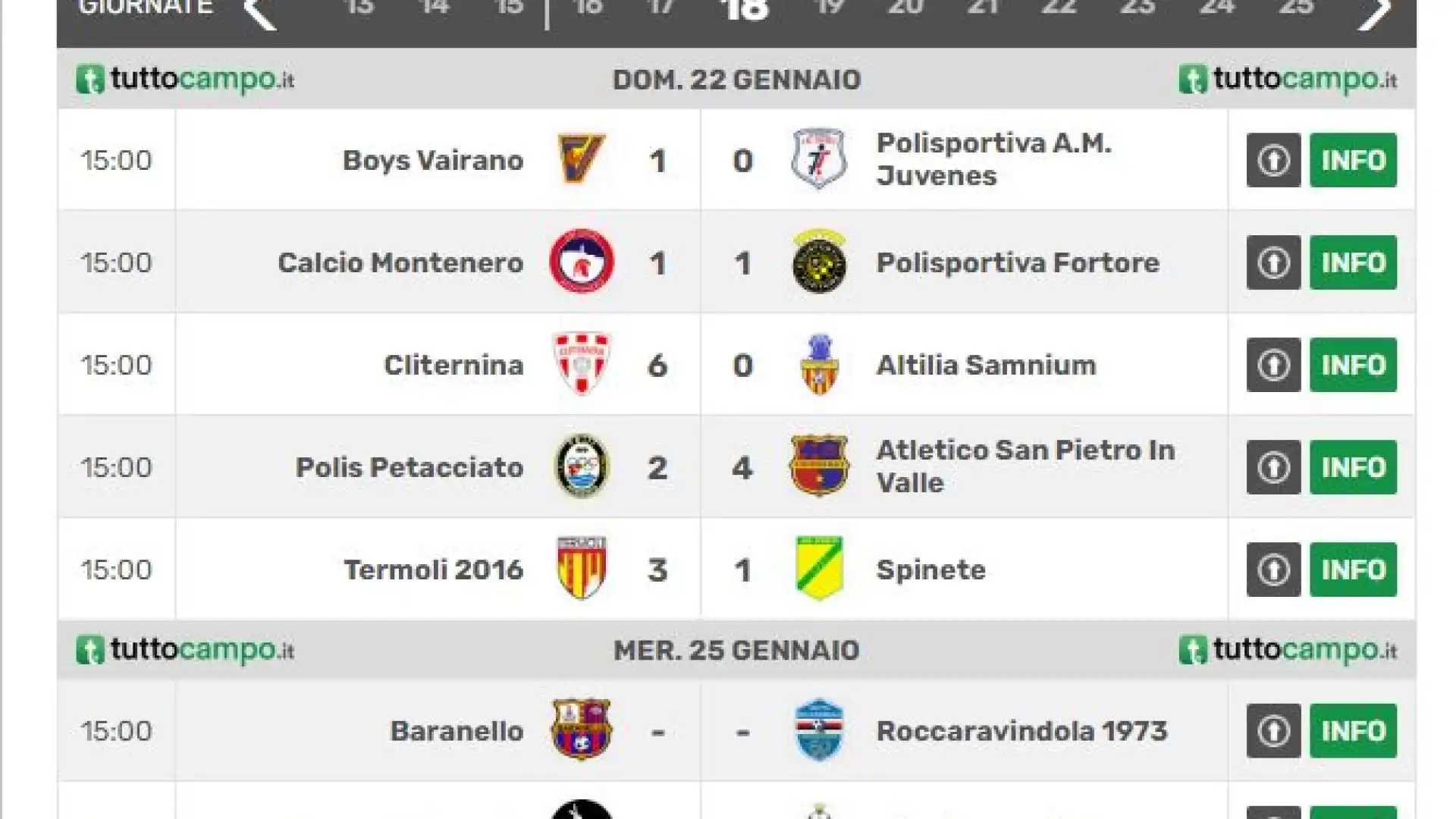This screenshot has width=1456, height=819.
Task: Jump to matchday 14
Action: pos(435,8)
